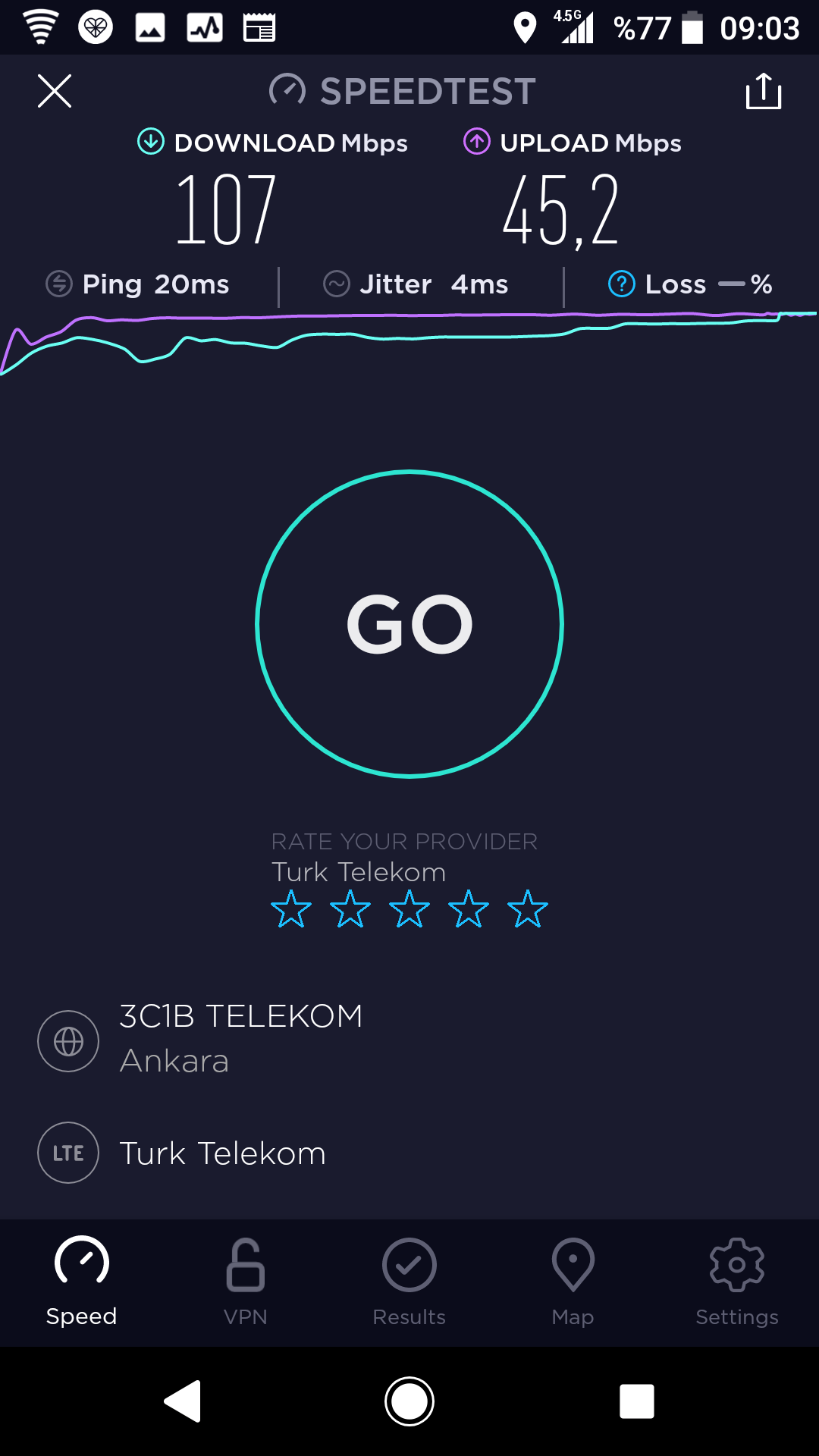This screenshot has height=1456, width=819.
Task: Switch to the Speed tab
Action: [x=82, y=1282]
